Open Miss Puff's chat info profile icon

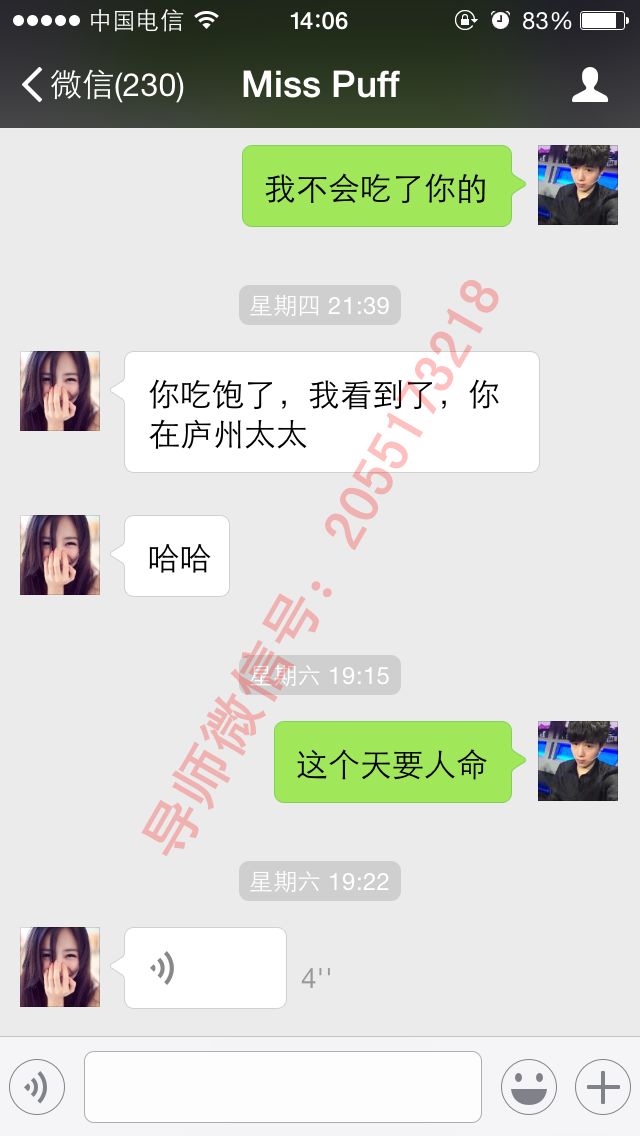(590, 85)
